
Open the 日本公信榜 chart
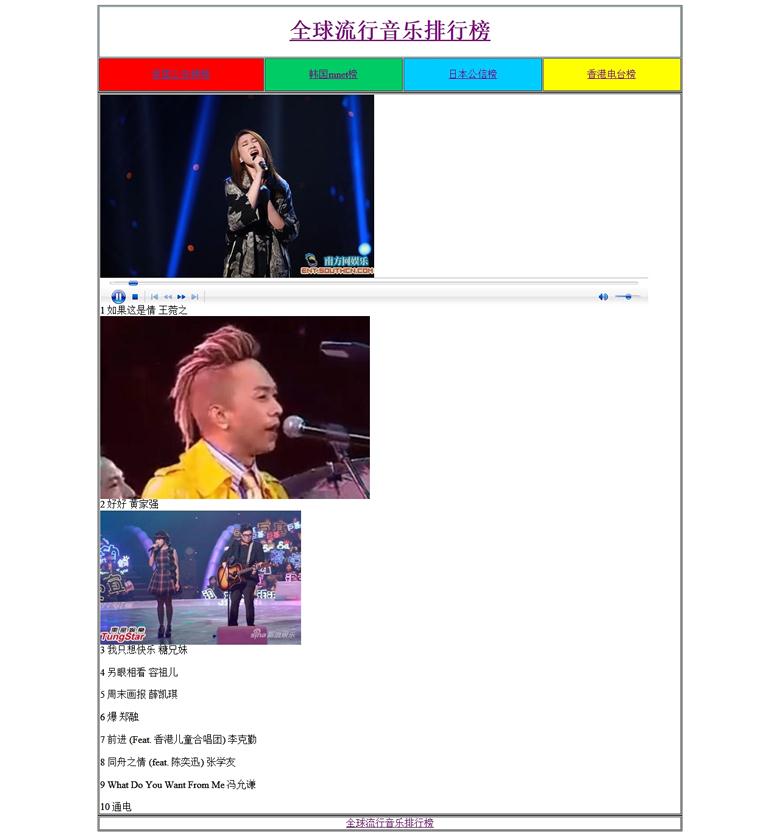click(x=472, y=74)
